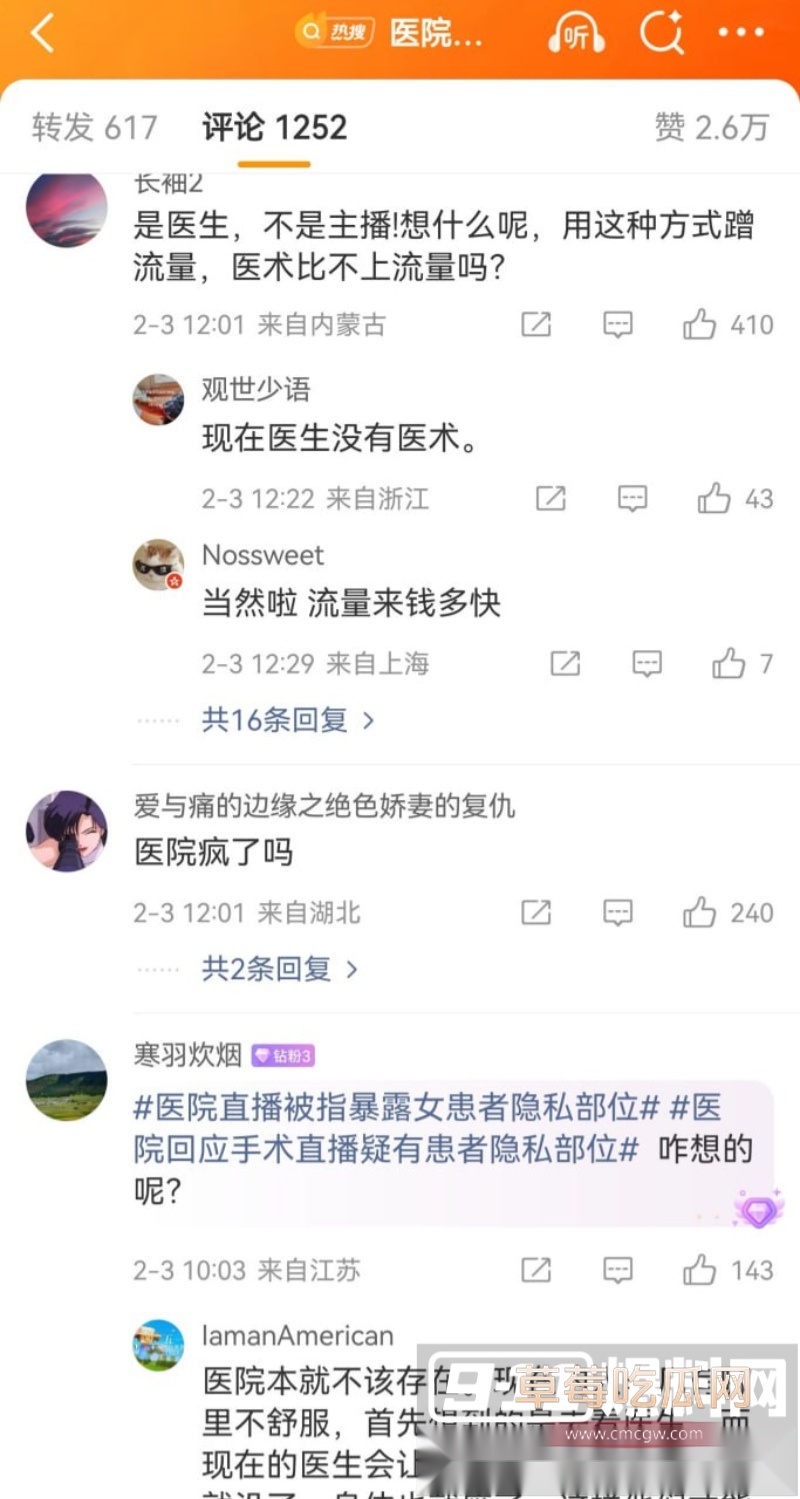Click the hot search flame icon in the title bar
800x1499 pixels.
333,30
